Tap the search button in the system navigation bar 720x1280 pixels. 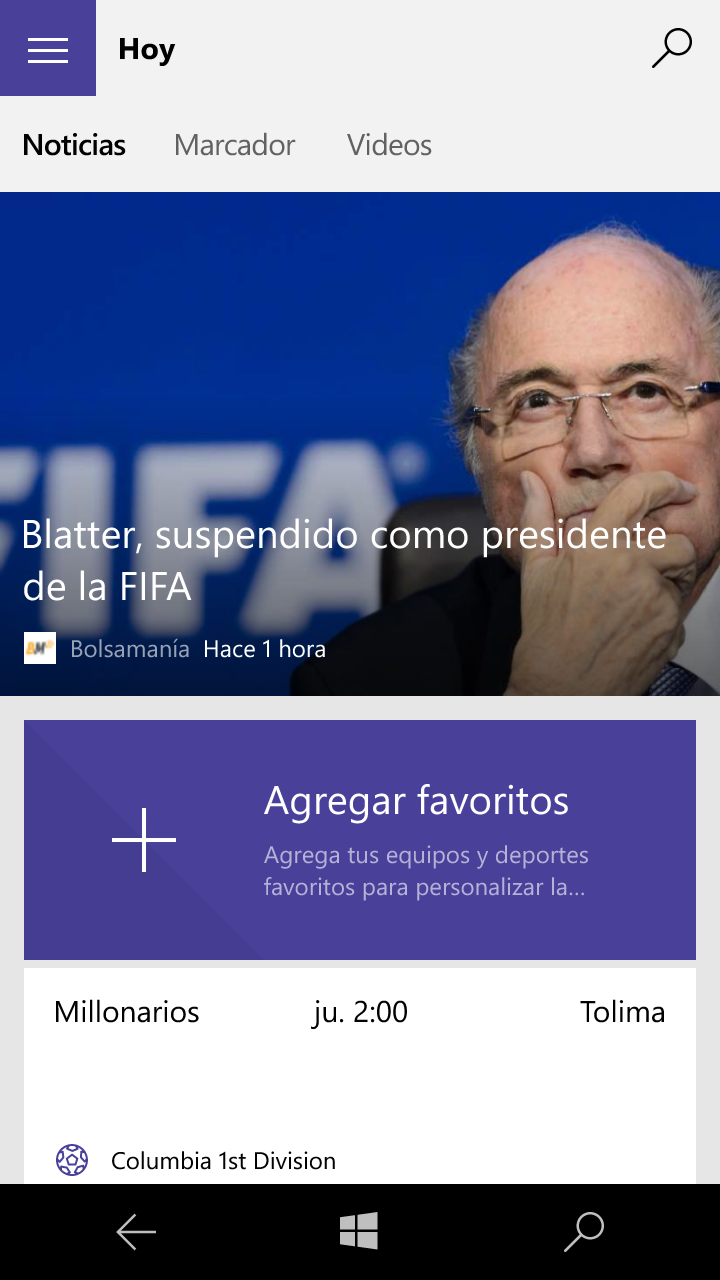coord(584,1232)
